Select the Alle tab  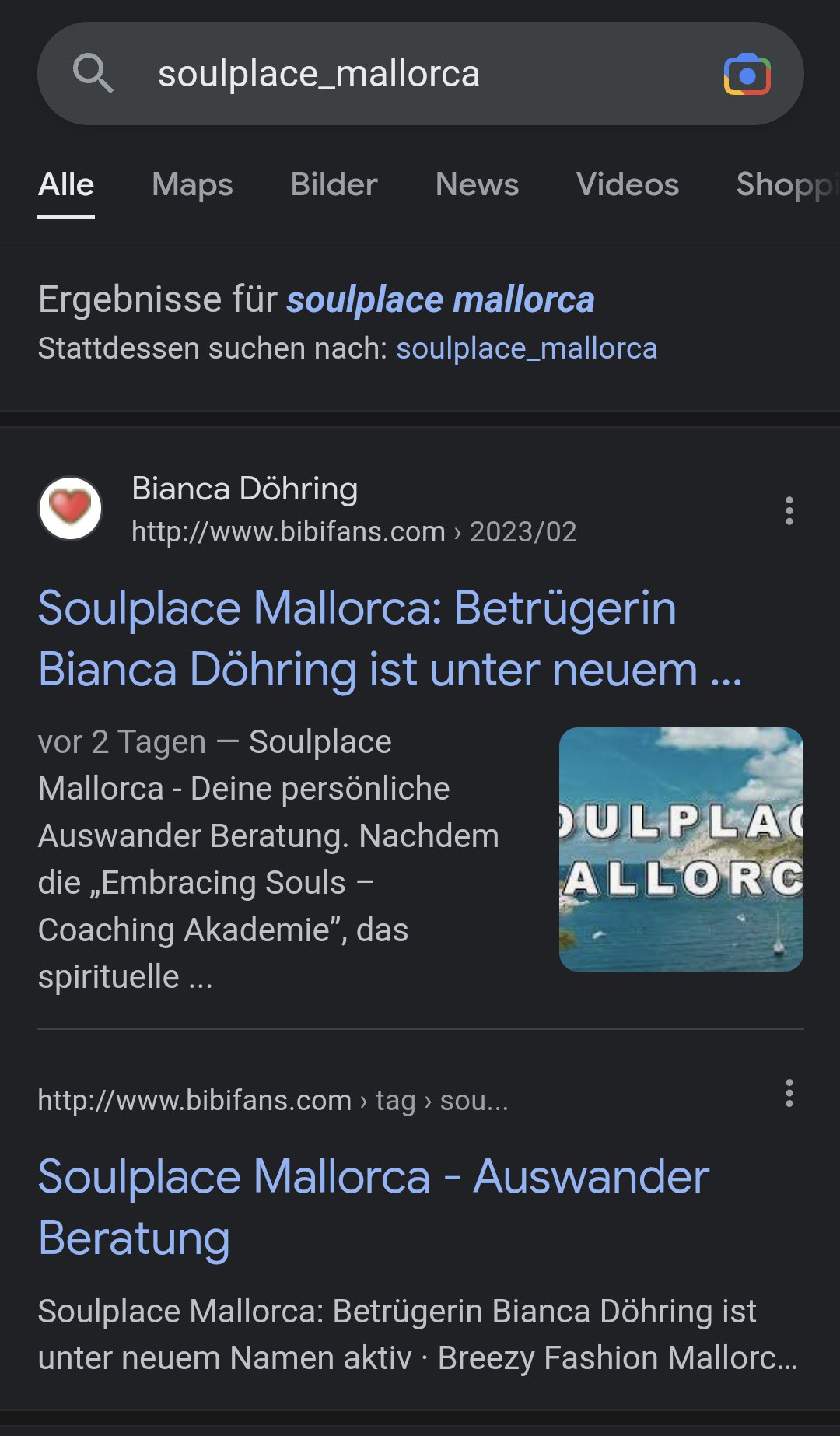66,185
